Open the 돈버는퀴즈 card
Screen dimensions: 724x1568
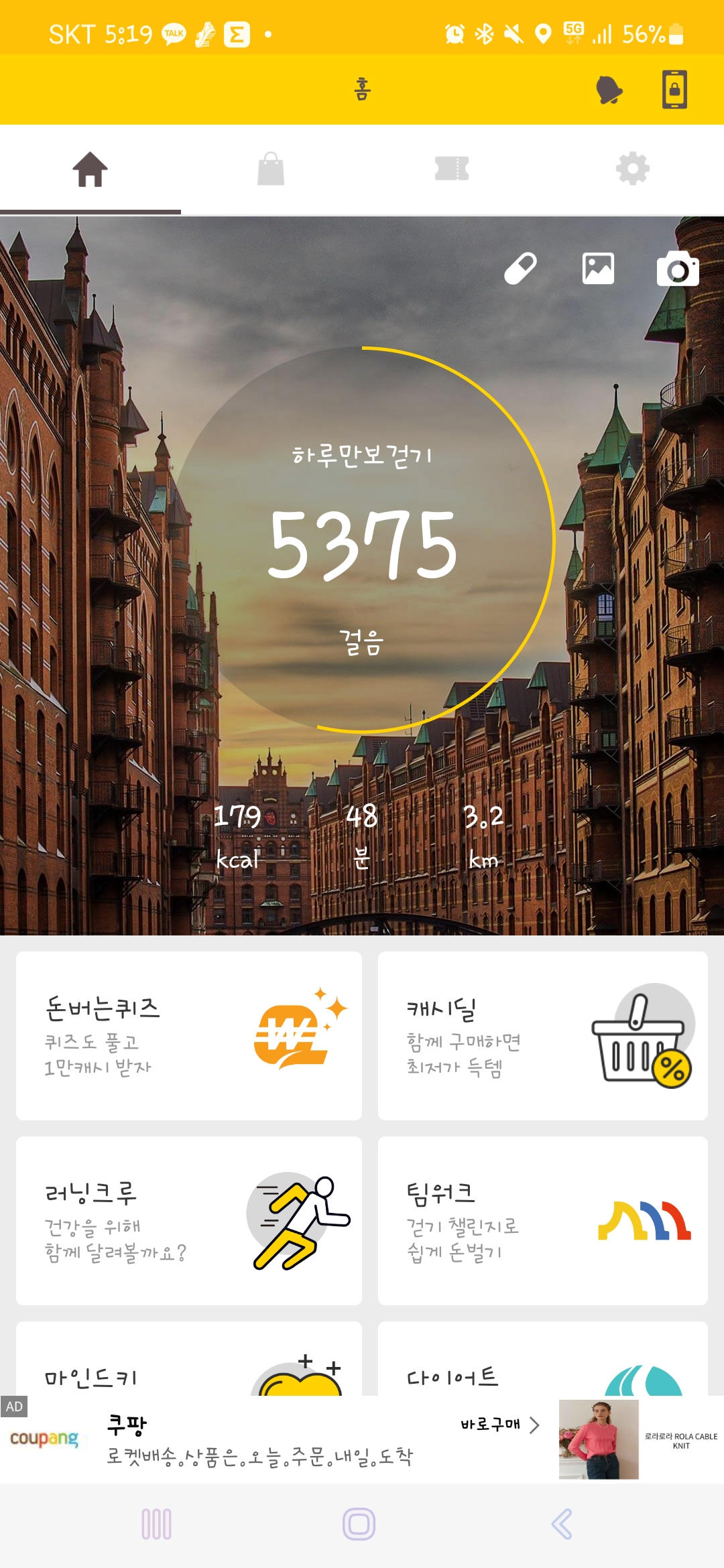(189, 1036)
